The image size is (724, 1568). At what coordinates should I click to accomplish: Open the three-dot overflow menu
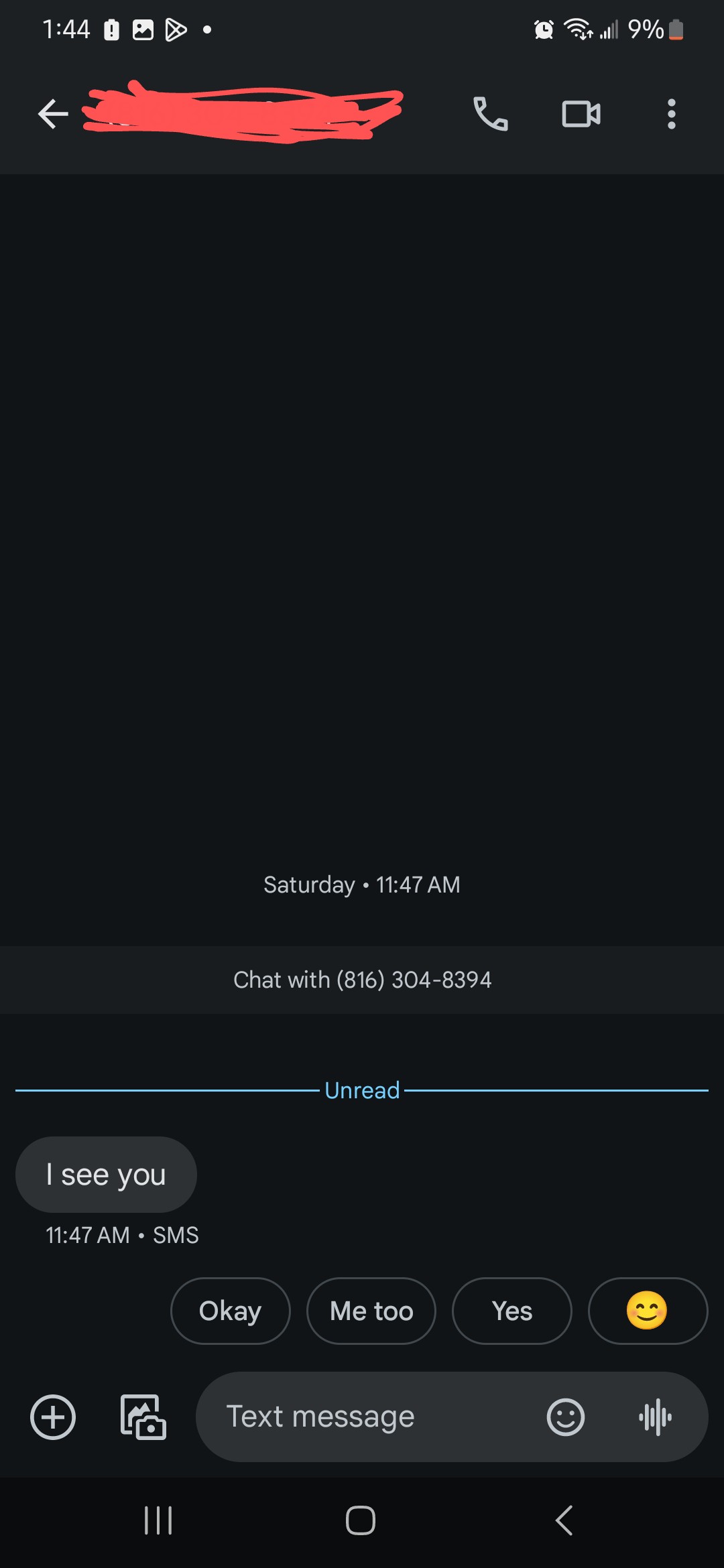[671, 114]
